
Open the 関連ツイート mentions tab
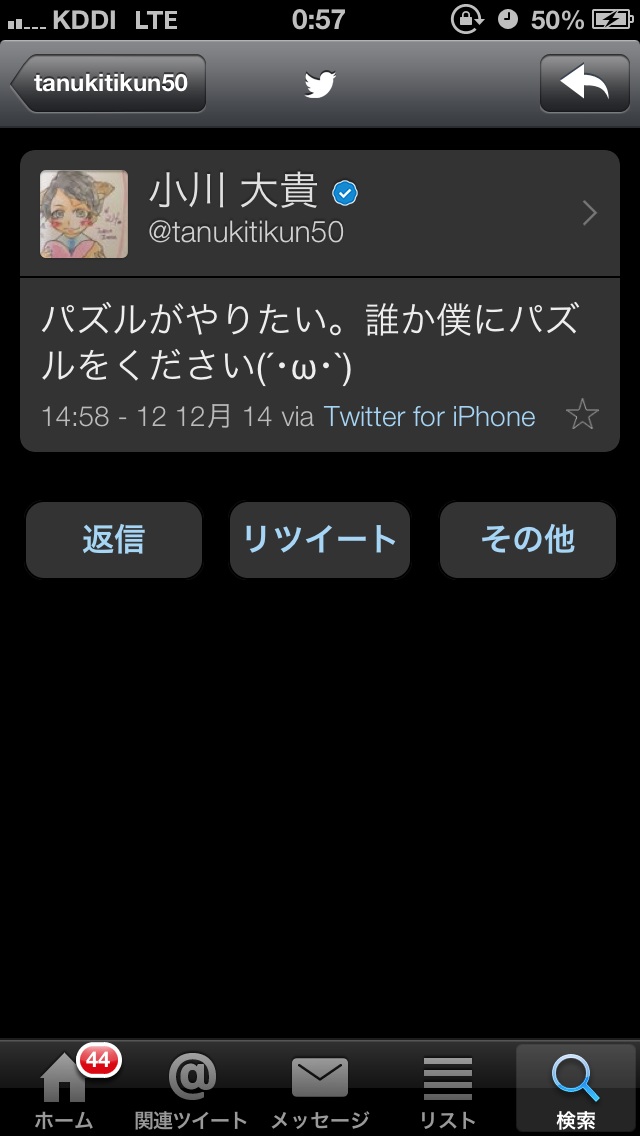point(191,1090)
